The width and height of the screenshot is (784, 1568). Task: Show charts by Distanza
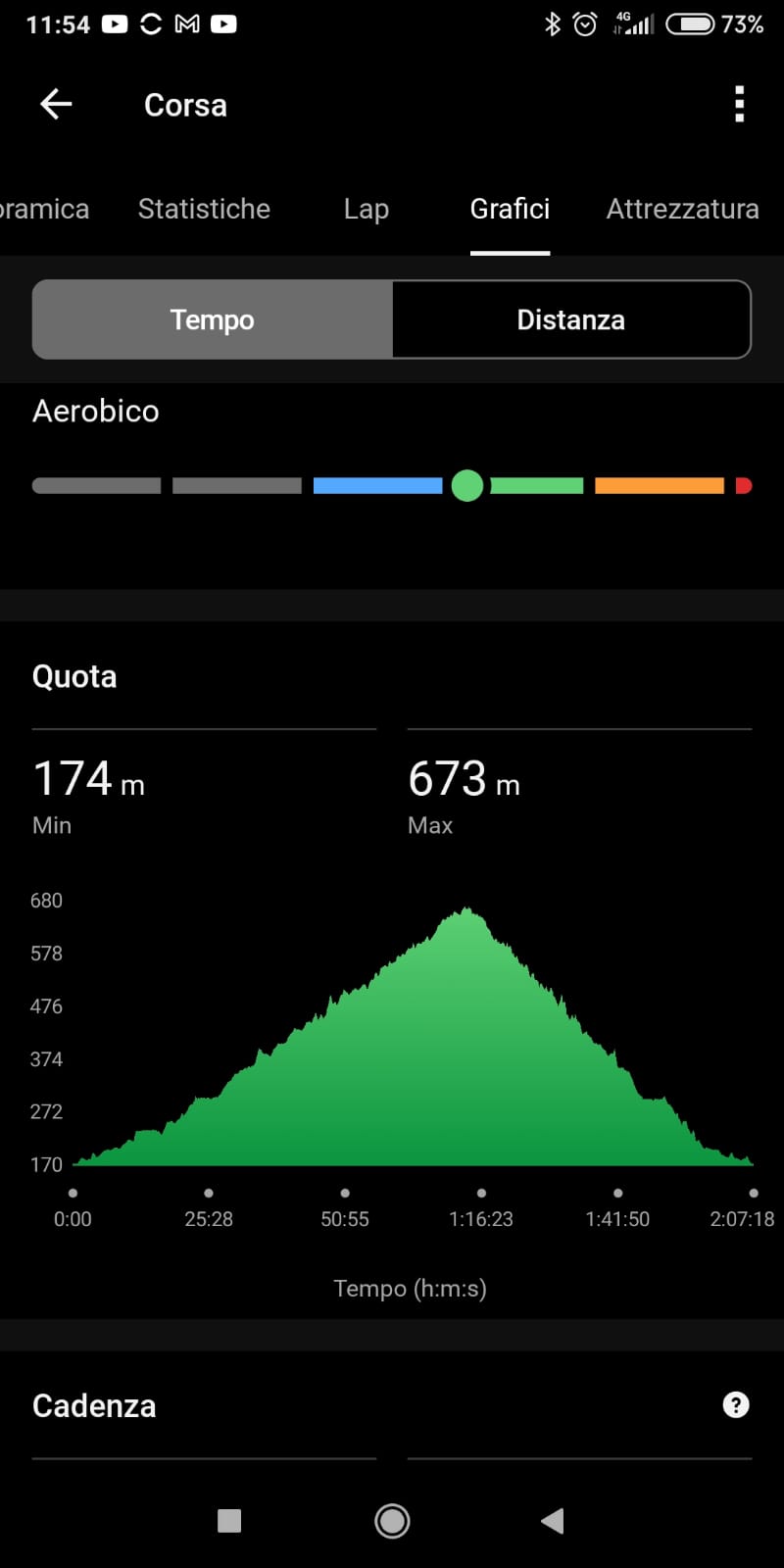571,319
